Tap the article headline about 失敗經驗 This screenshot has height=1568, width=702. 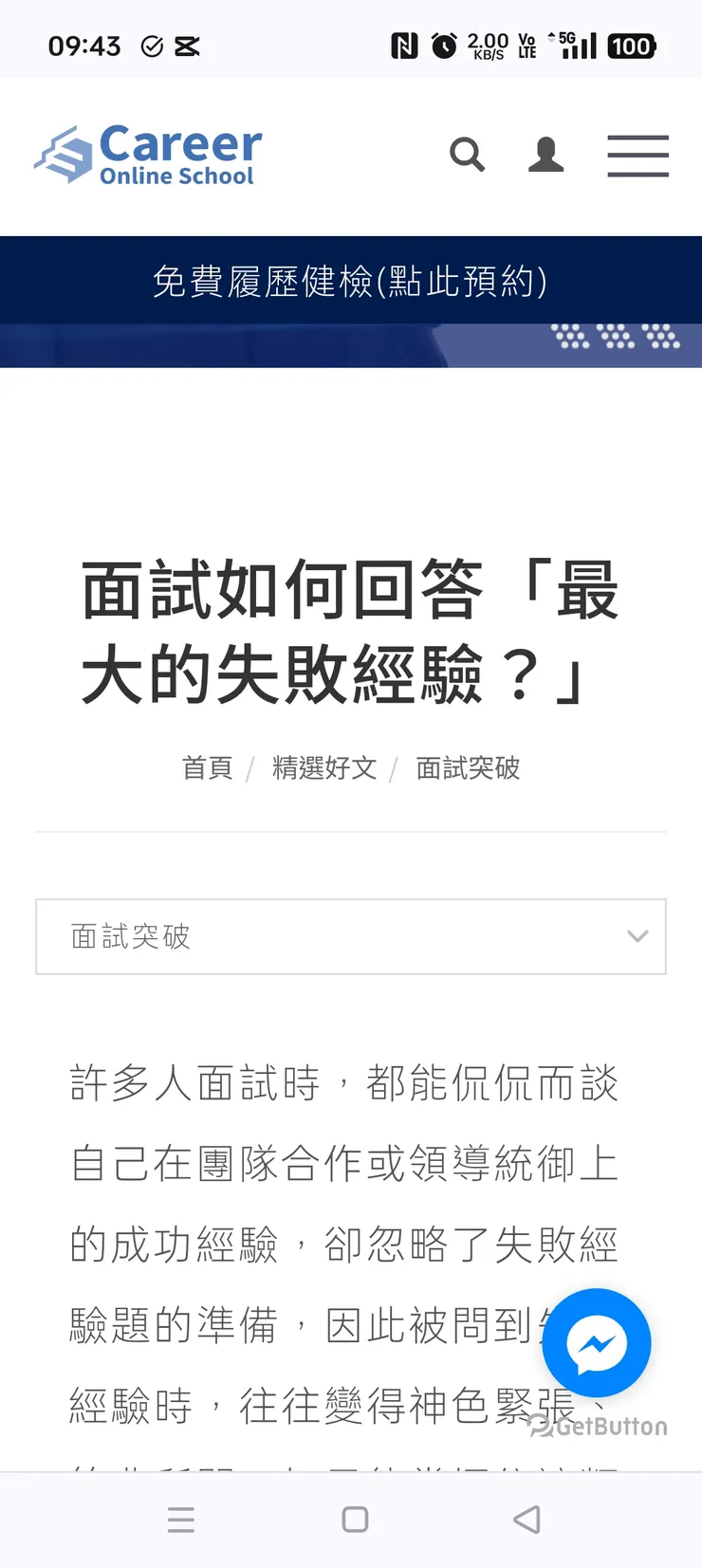[x=351, y=626]
